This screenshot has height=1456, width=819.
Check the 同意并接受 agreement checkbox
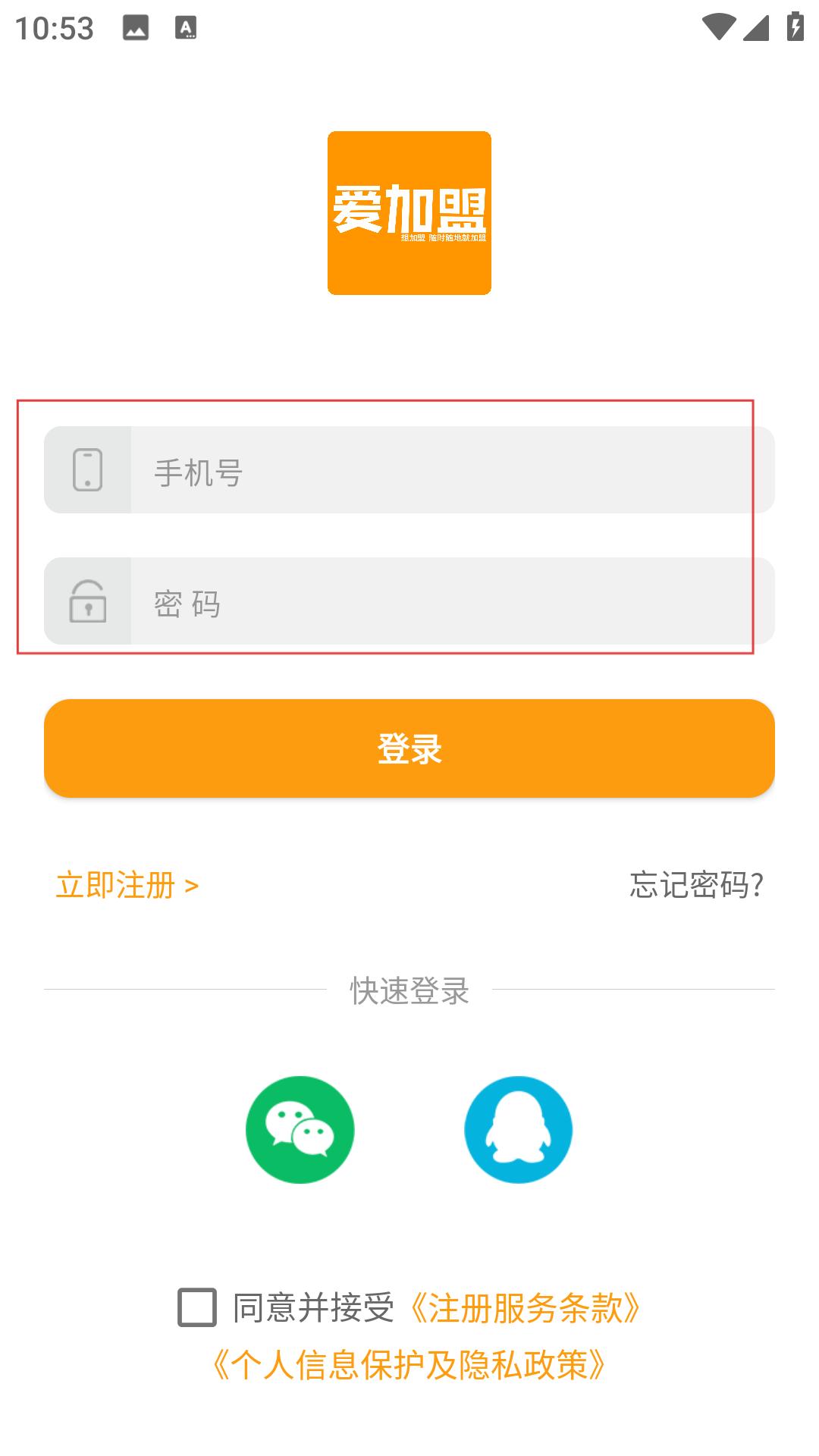click(x=197, y=1307)
